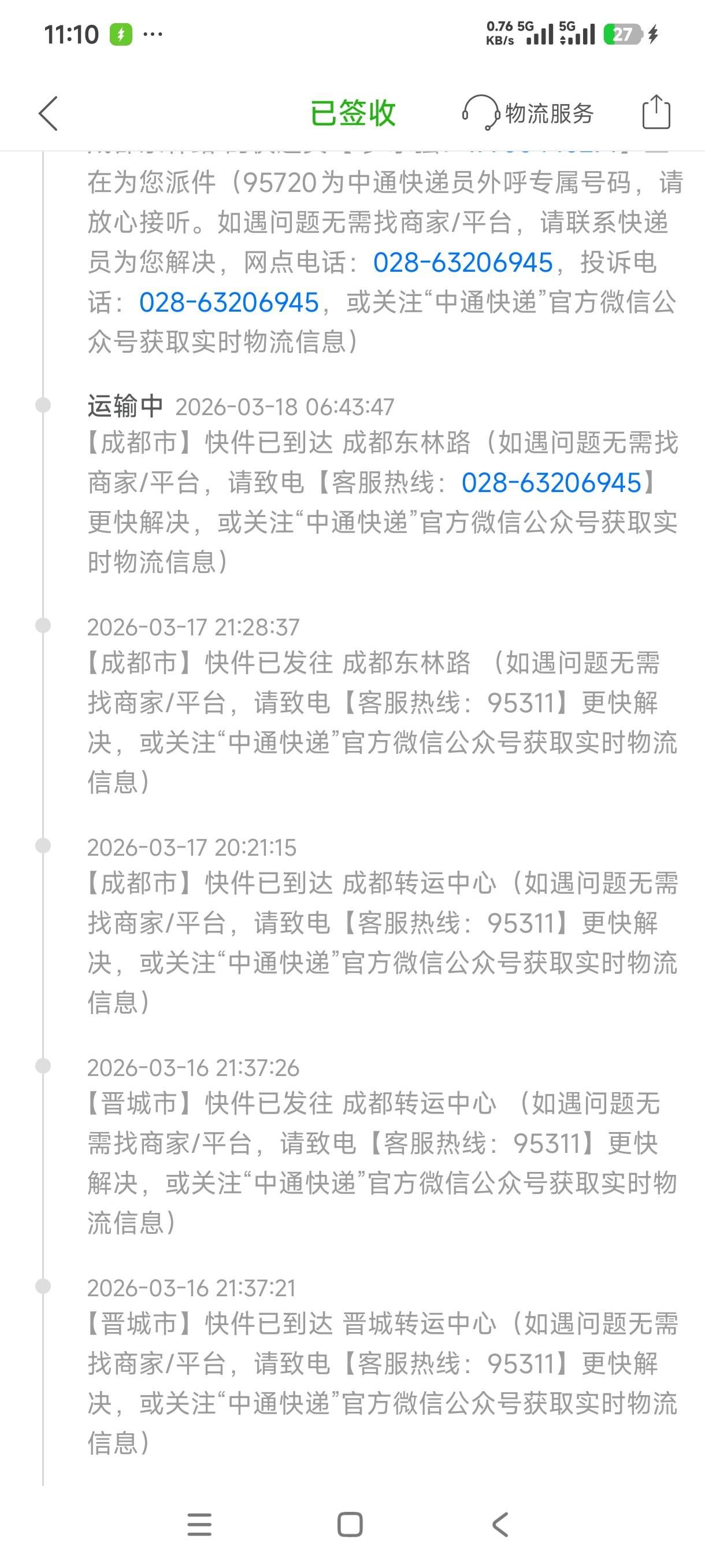Viewport: 705px width, 1568px height.
Task: Go to the home screen
Action: coord(350,1525)
